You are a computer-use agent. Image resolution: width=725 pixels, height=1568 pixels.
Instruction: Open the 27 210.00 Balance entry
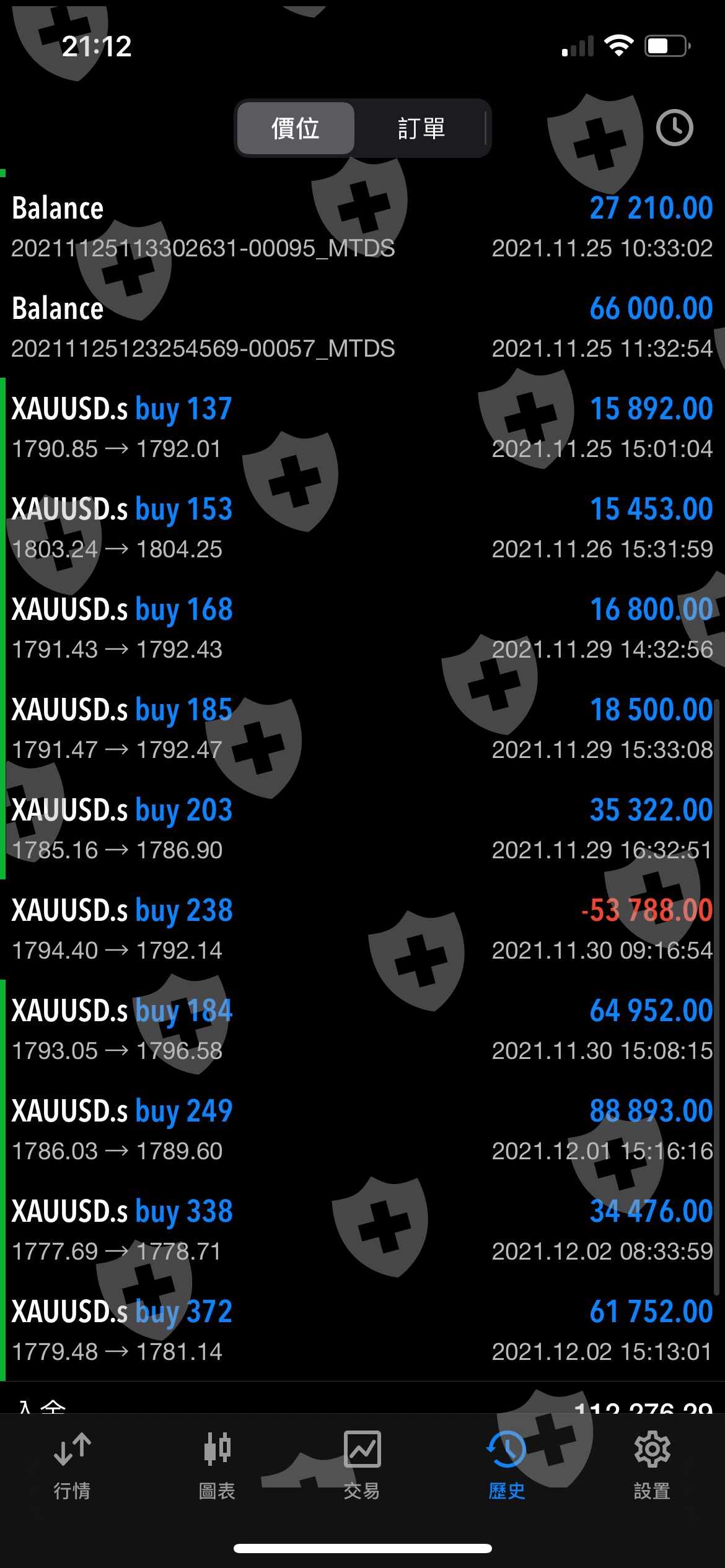(362, 227)
